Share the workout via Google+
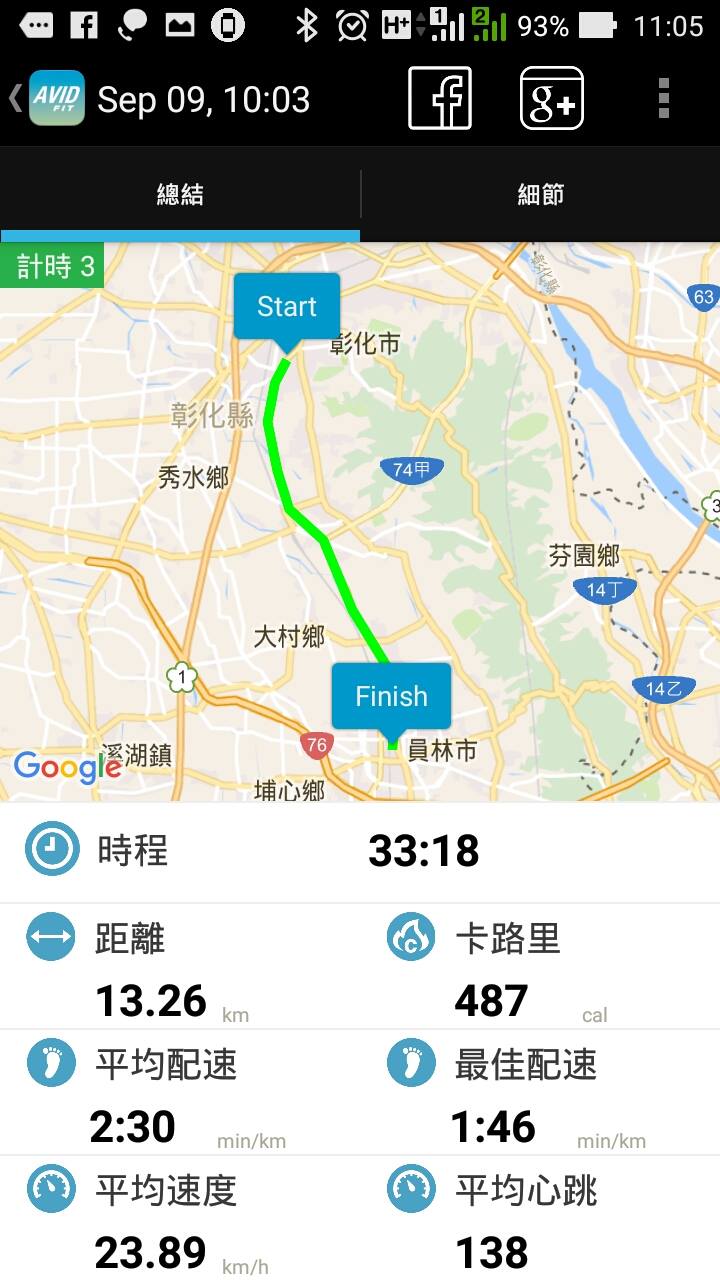The height and width of the screenshot is (1280, 720). click(x=552, y=99)
